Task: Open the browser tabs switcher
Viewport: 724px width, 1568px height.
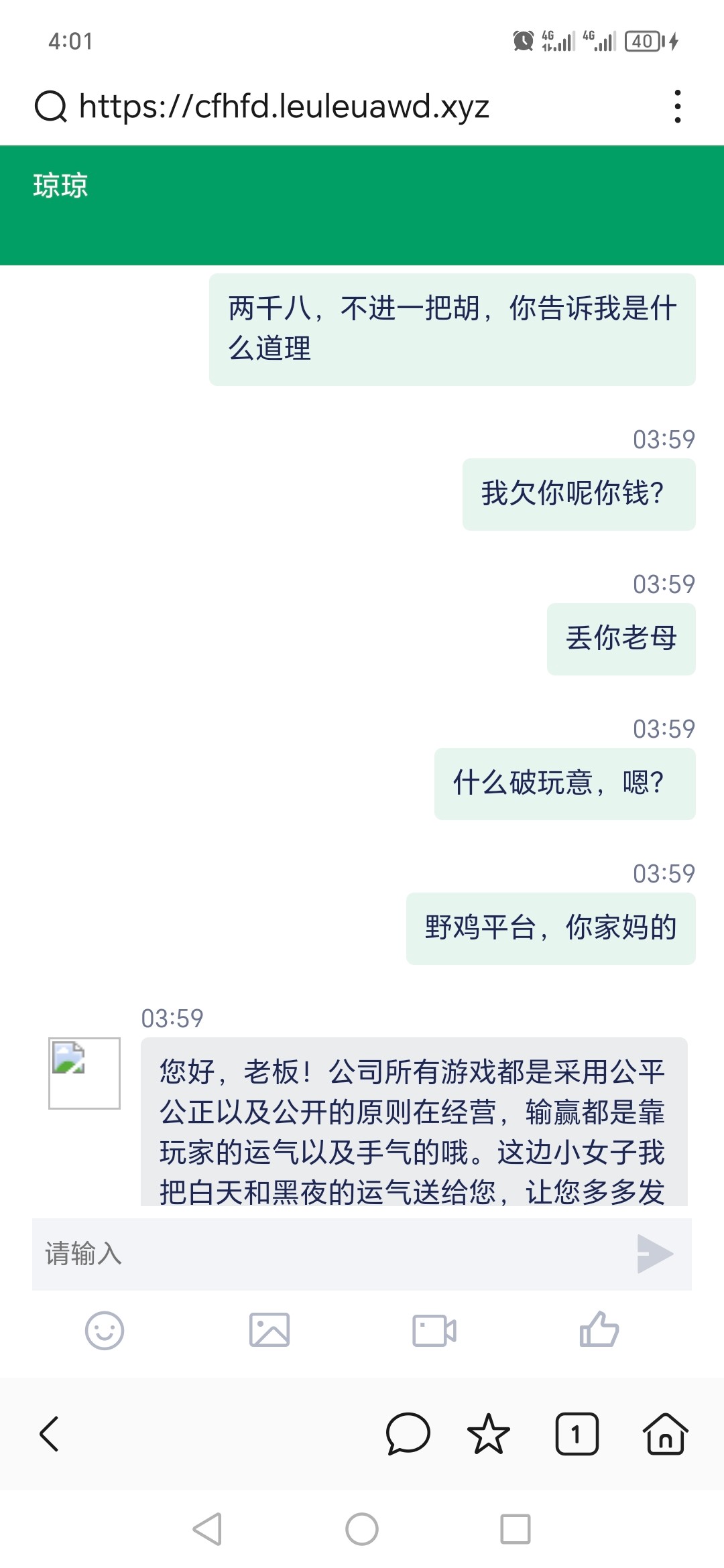Action: 577,1434
